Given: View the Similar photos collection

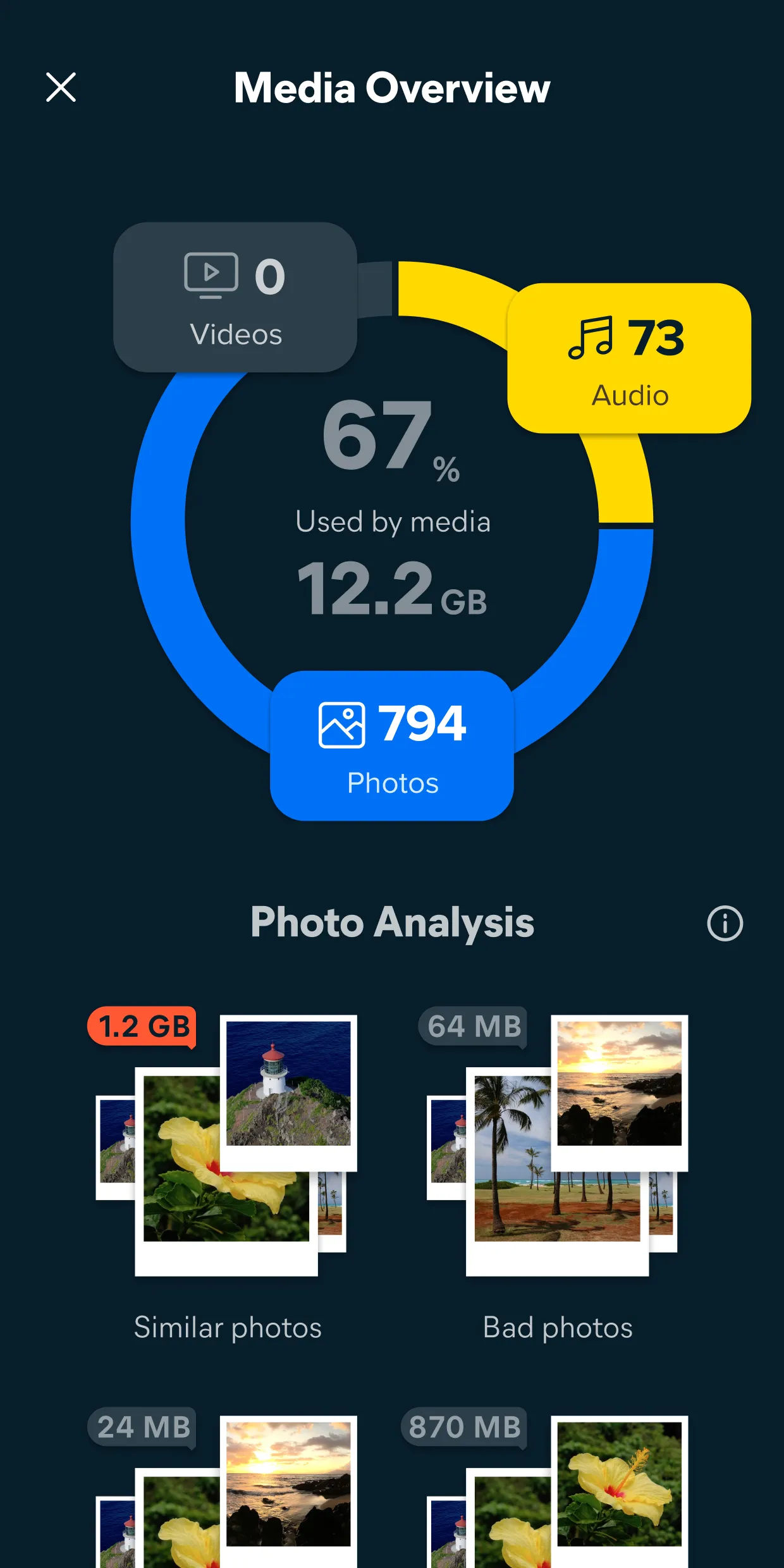Looking at the screenshot, I should pyautogui.click(x=228, y=1182).
